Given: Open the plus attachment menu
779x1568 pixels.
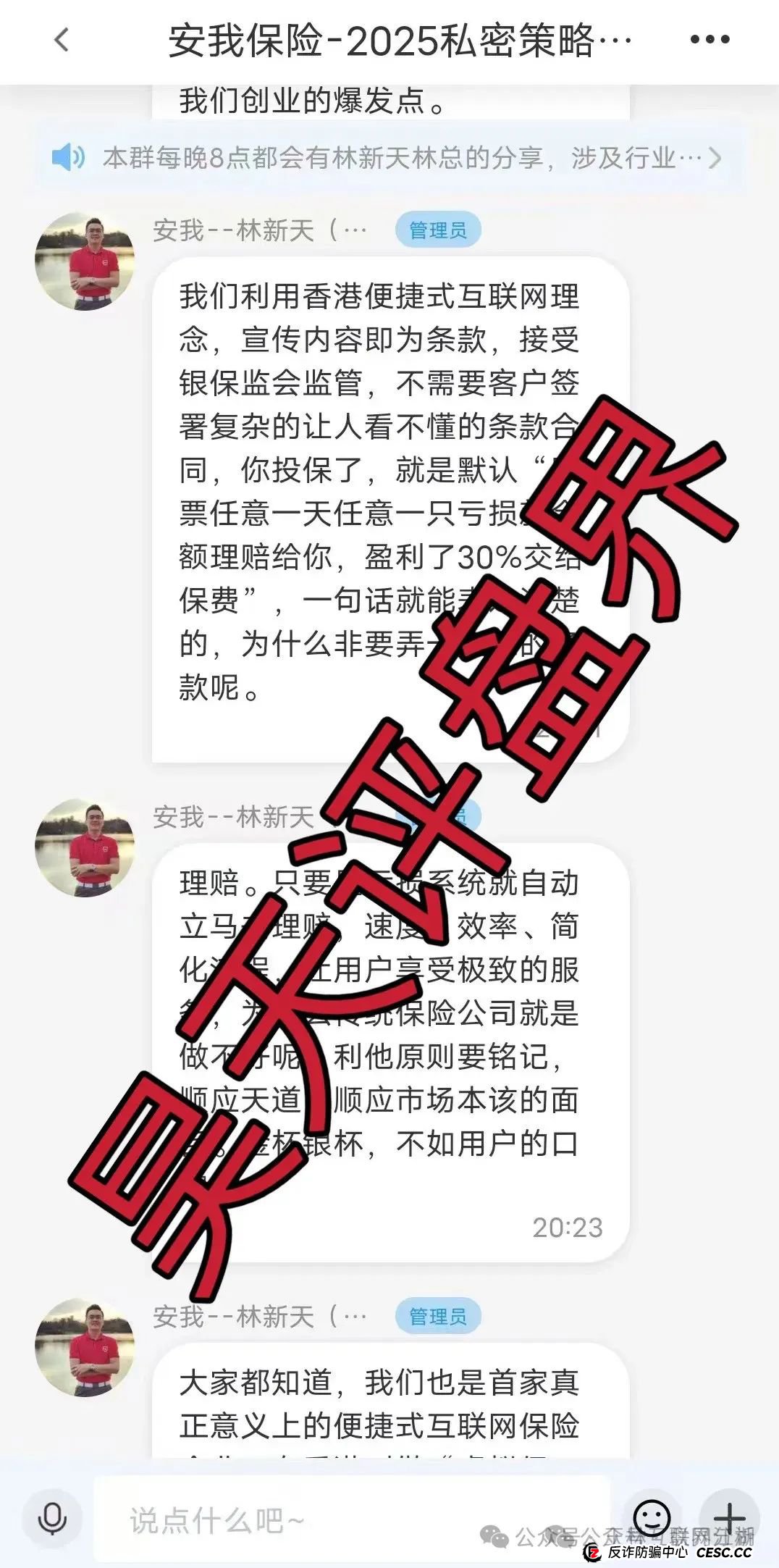Looking at the screenshot, I should tap(729, 1517).
